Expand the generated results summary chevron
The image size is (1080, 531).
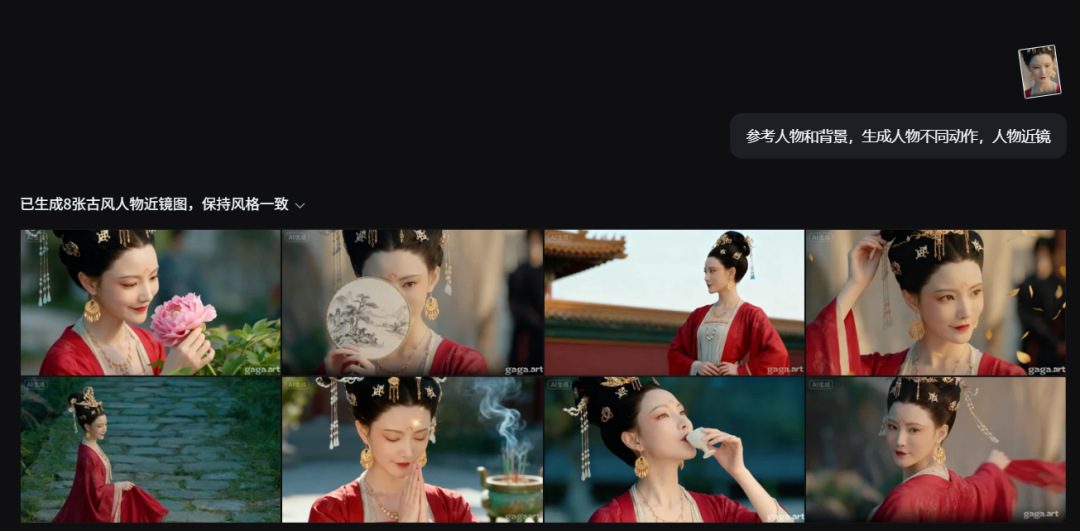coord(300,205)
